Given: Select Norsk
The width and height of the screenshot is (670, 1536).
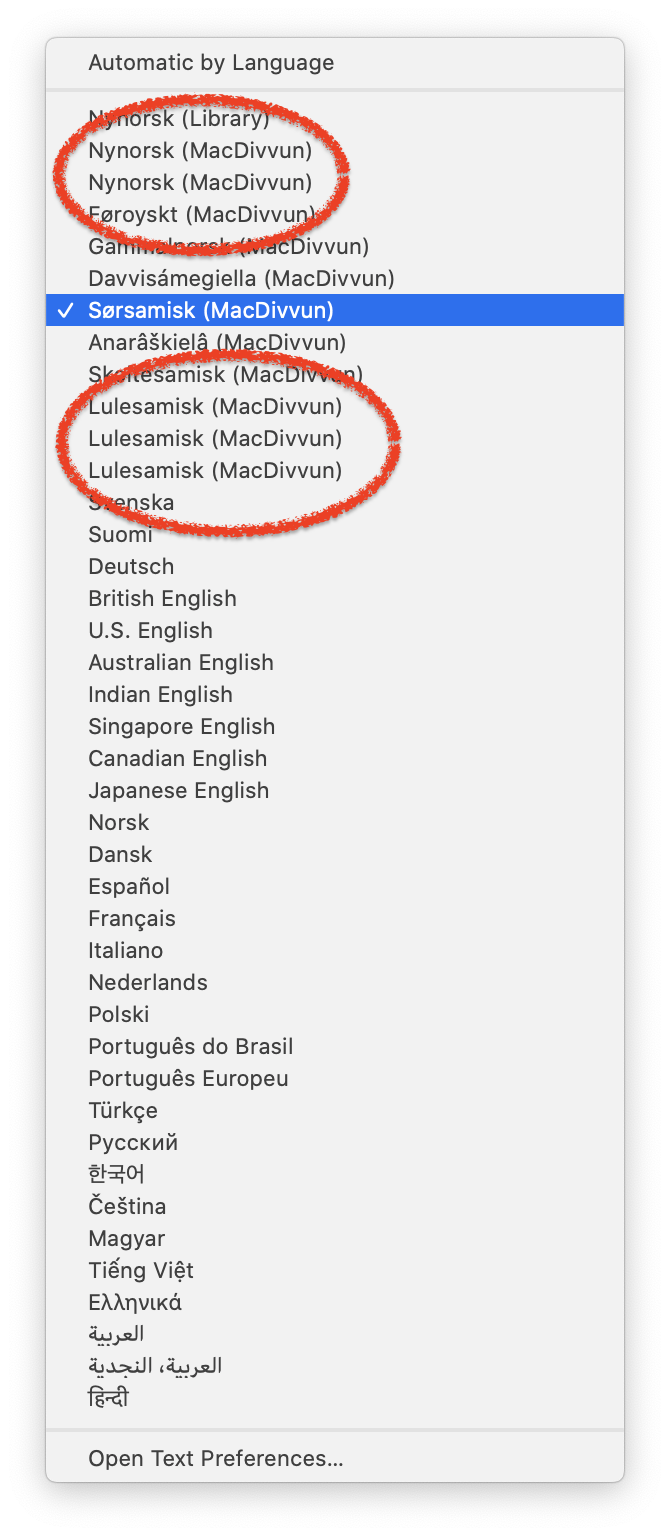Looking at the screenshot, I should (118, 822).
